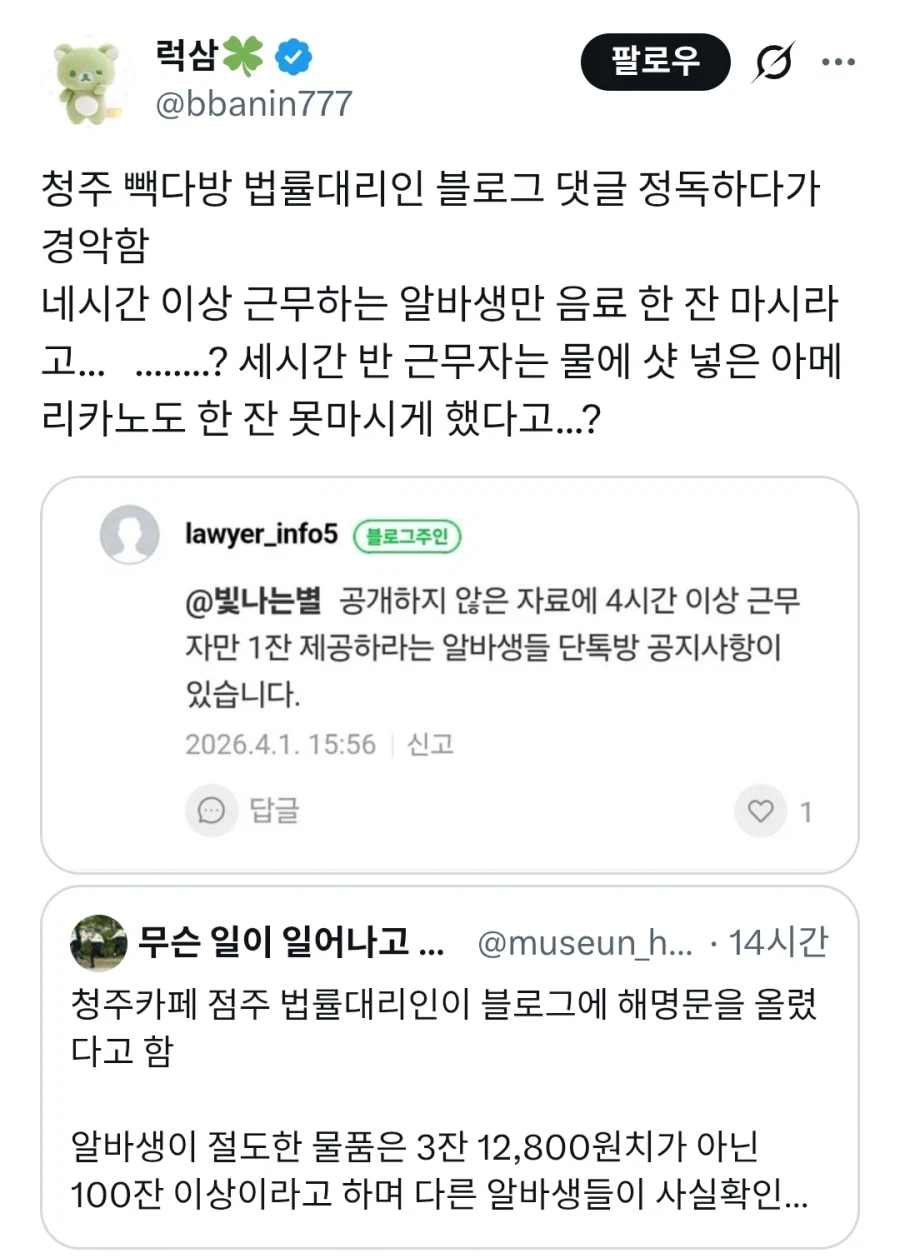Click the default silhouette avatar of lawyer_info5
900x1258 pixels.
pyautogui.click(x=130, y=536)
